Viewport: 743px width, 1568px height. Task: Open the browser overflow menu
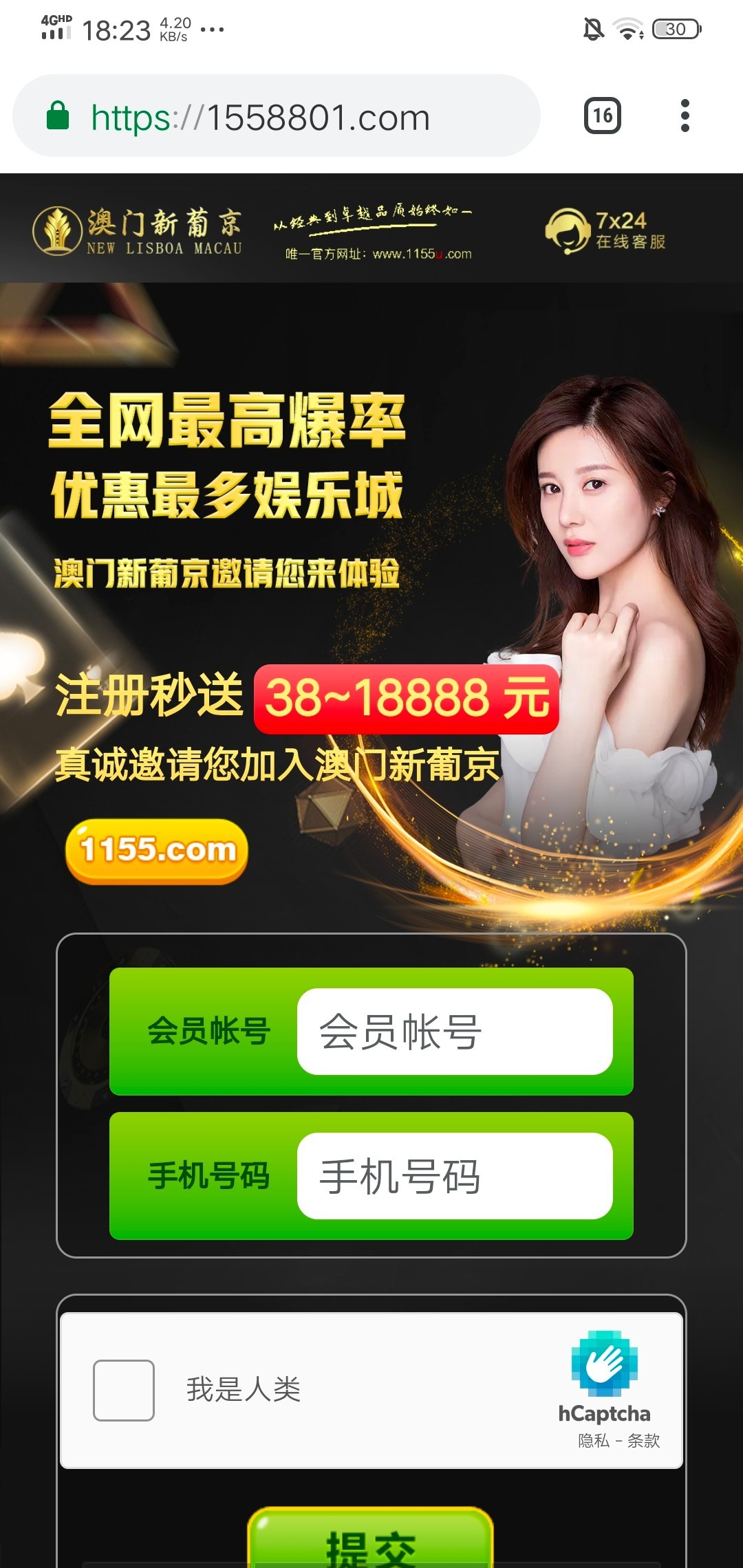click(x=685, y=116)
